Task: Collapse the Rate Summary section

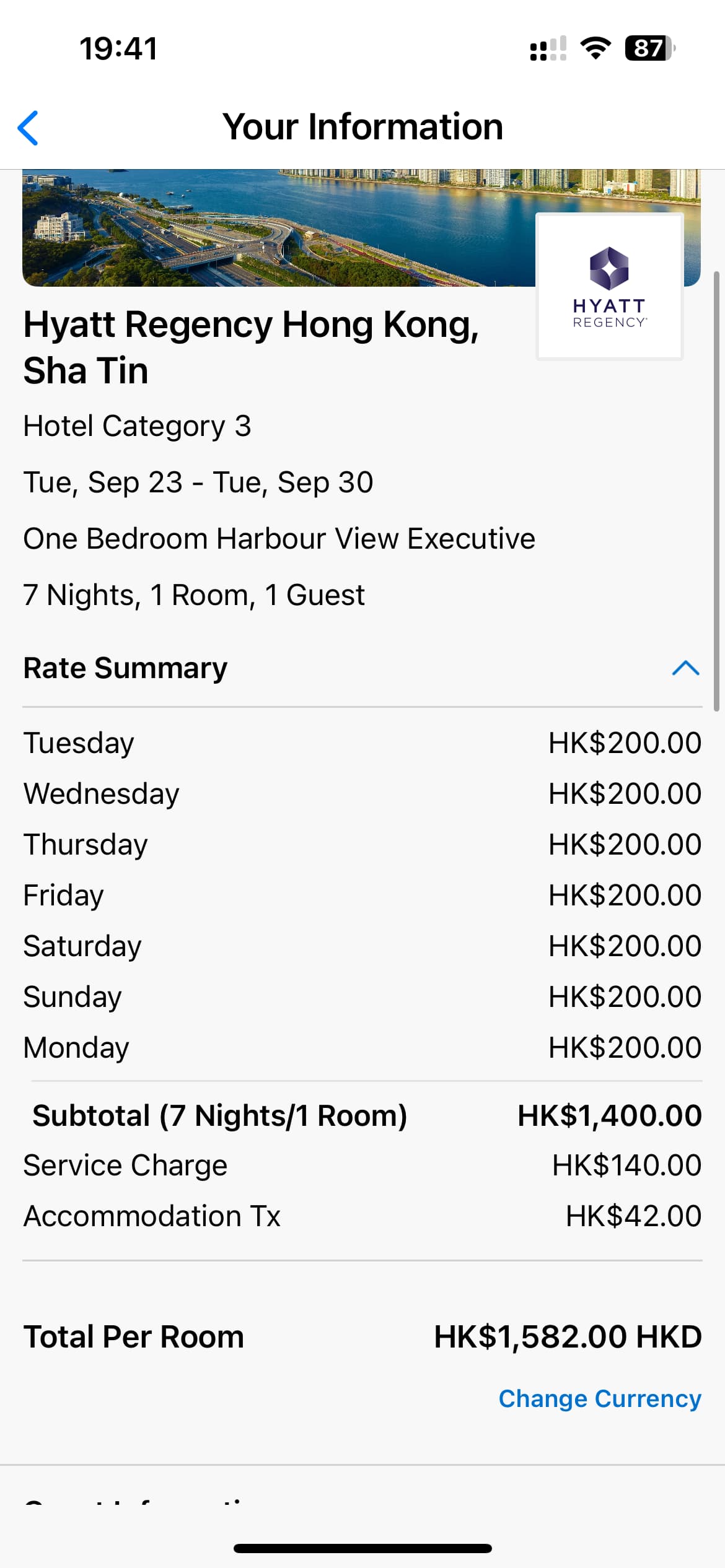Action: pos(685,668)
